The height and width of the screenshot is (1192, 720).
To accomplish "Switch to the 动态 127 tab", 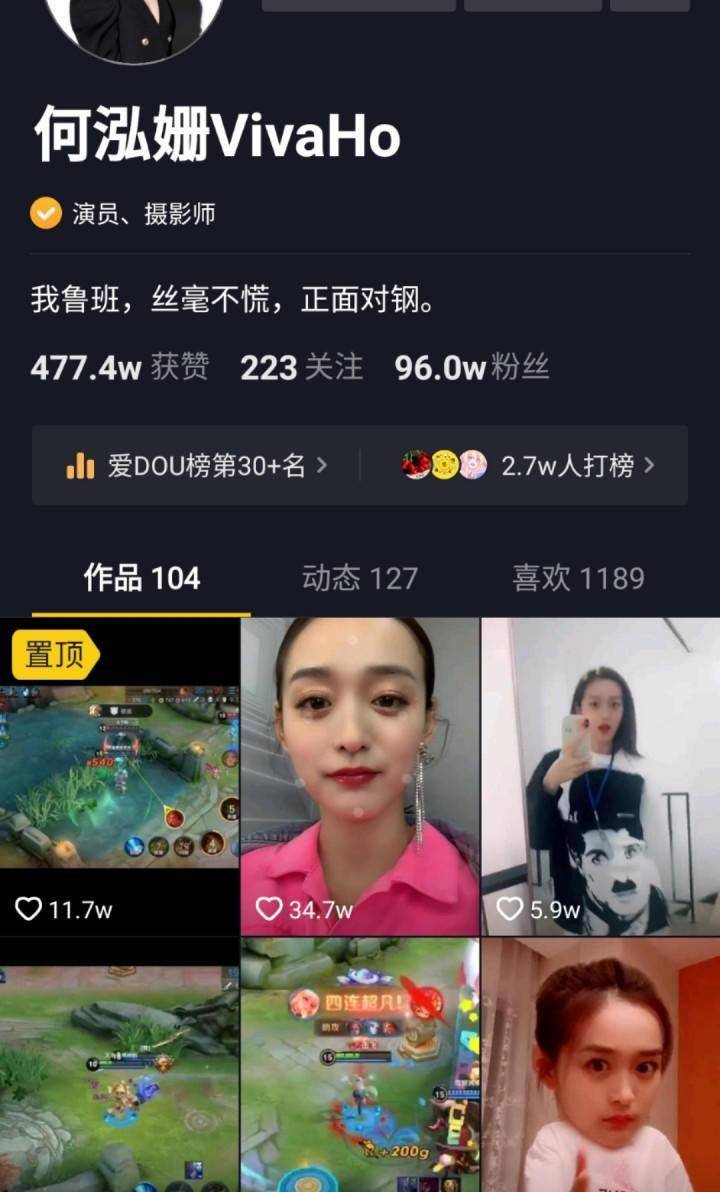I will pyautogui.click(x=359, y=578).
